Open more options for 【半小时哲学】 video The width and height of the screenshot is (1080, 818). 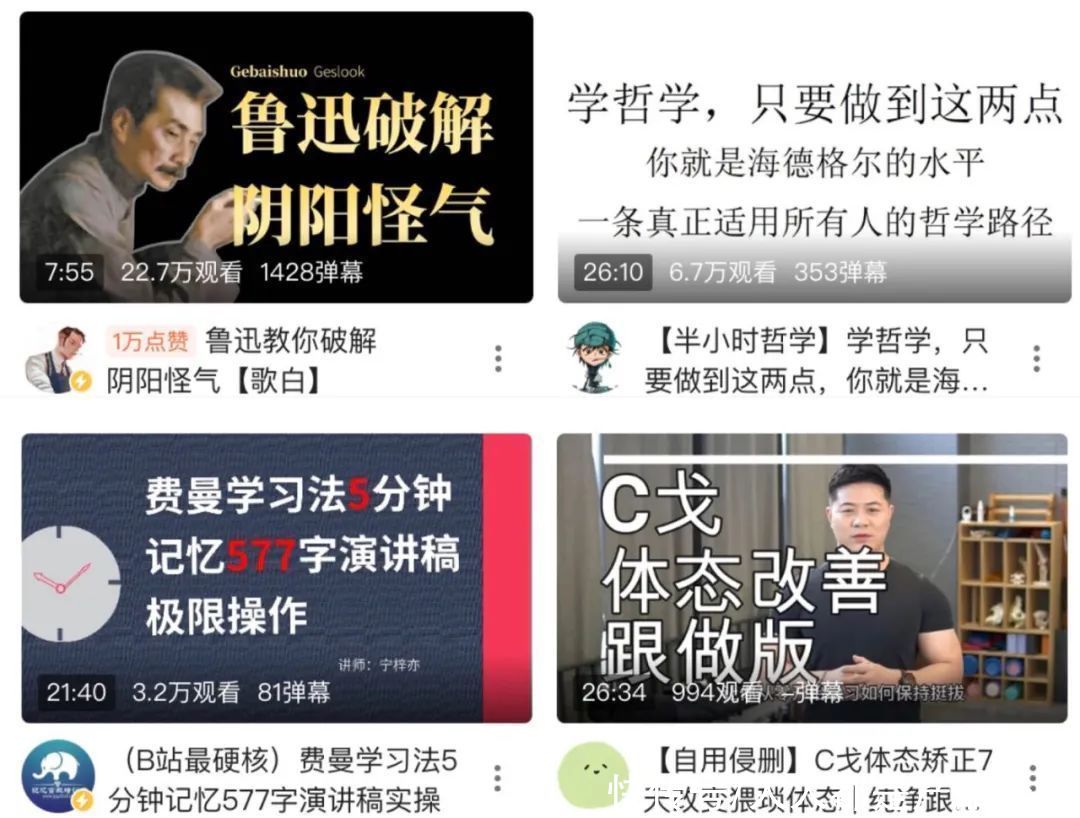point(1036,358)
